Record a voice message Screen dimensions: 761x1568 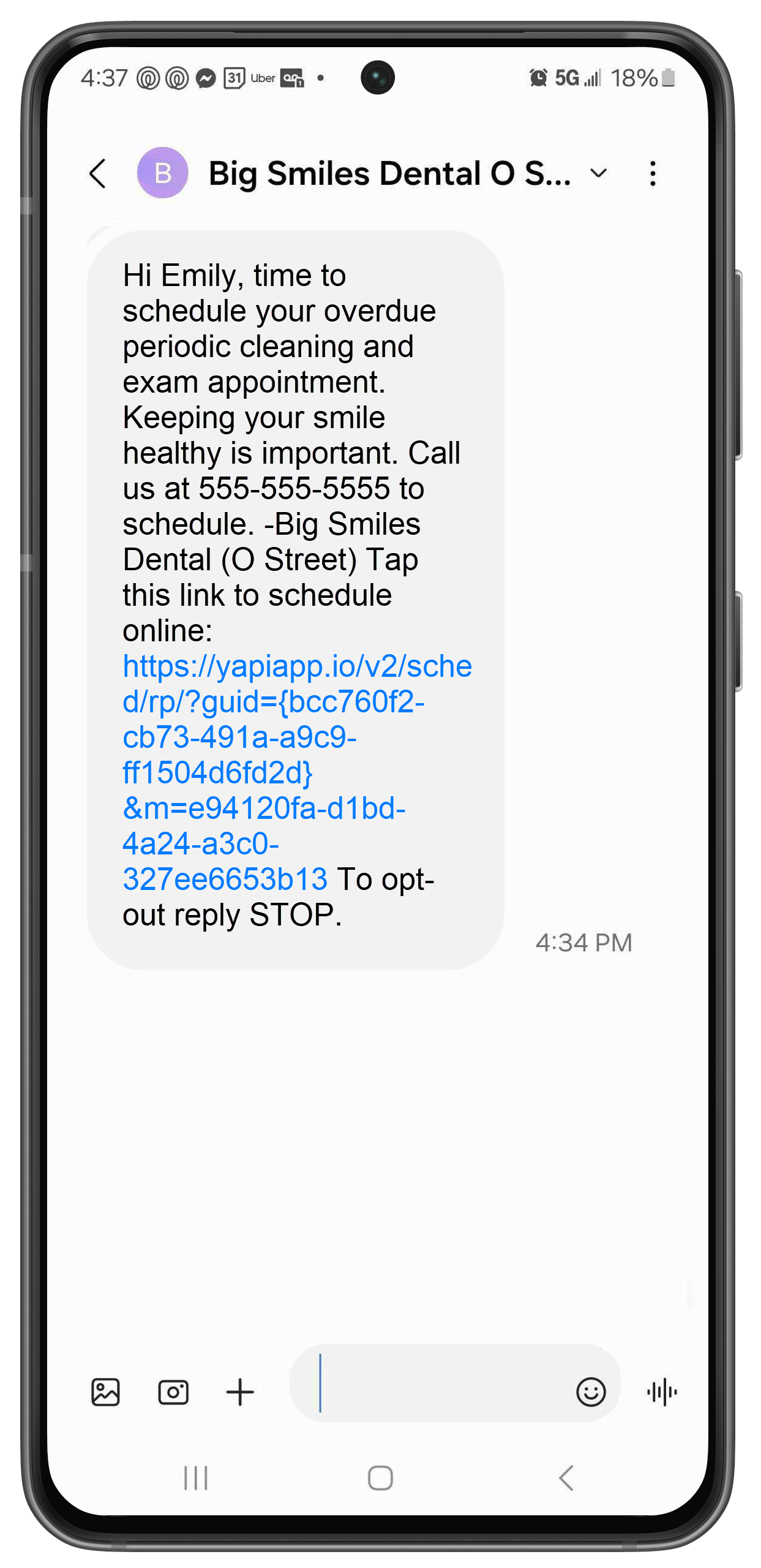point(662,1392)
